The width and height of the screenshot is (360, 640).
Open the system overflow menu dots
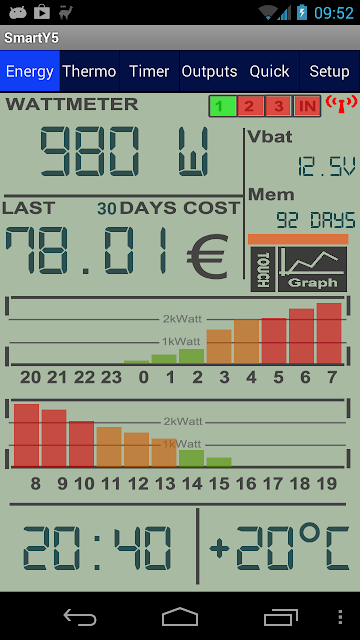coord(340,617)
